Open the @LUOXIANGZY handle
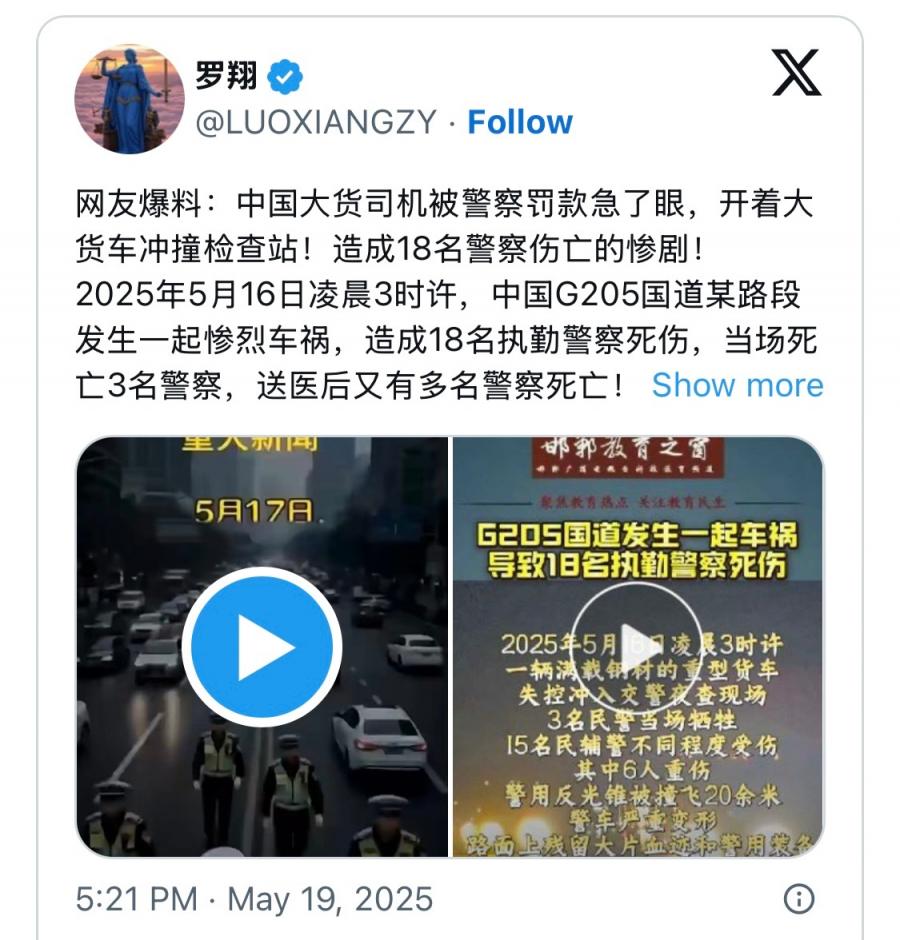 pos(316,122)
